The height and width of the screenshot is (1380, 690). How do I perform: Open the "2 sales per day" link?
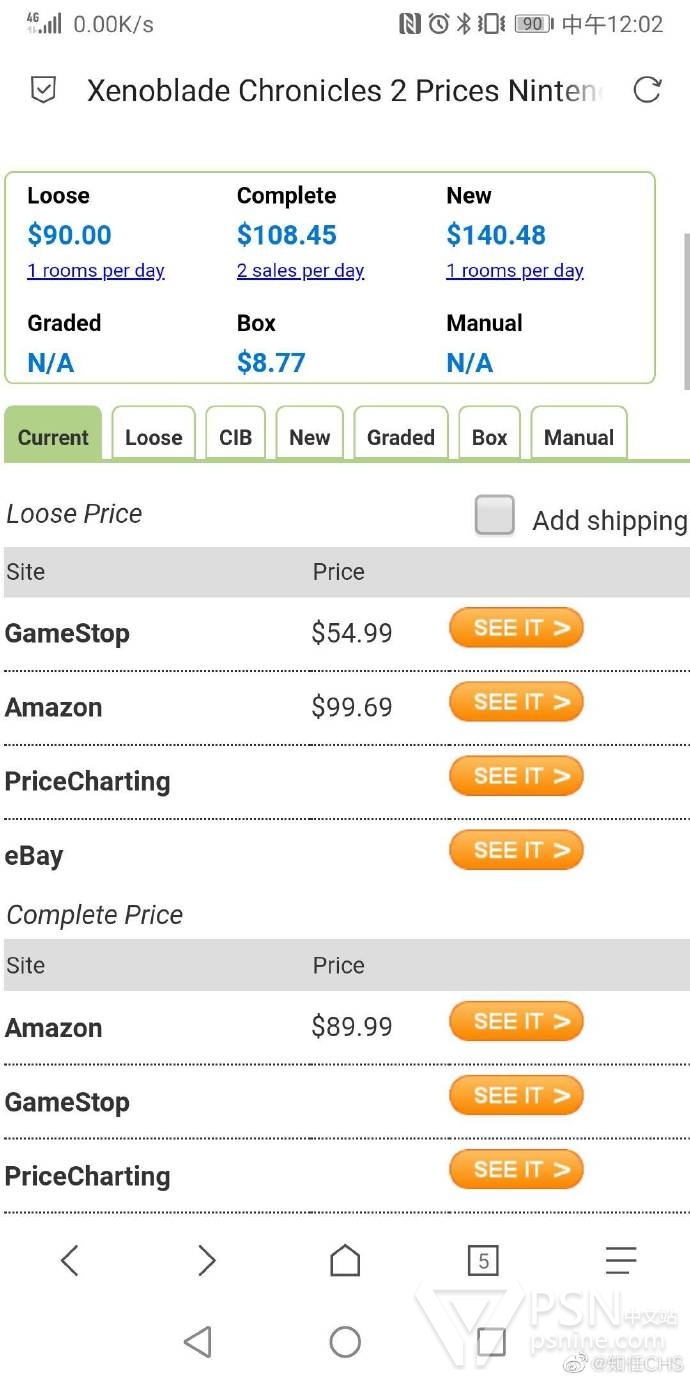300,270
